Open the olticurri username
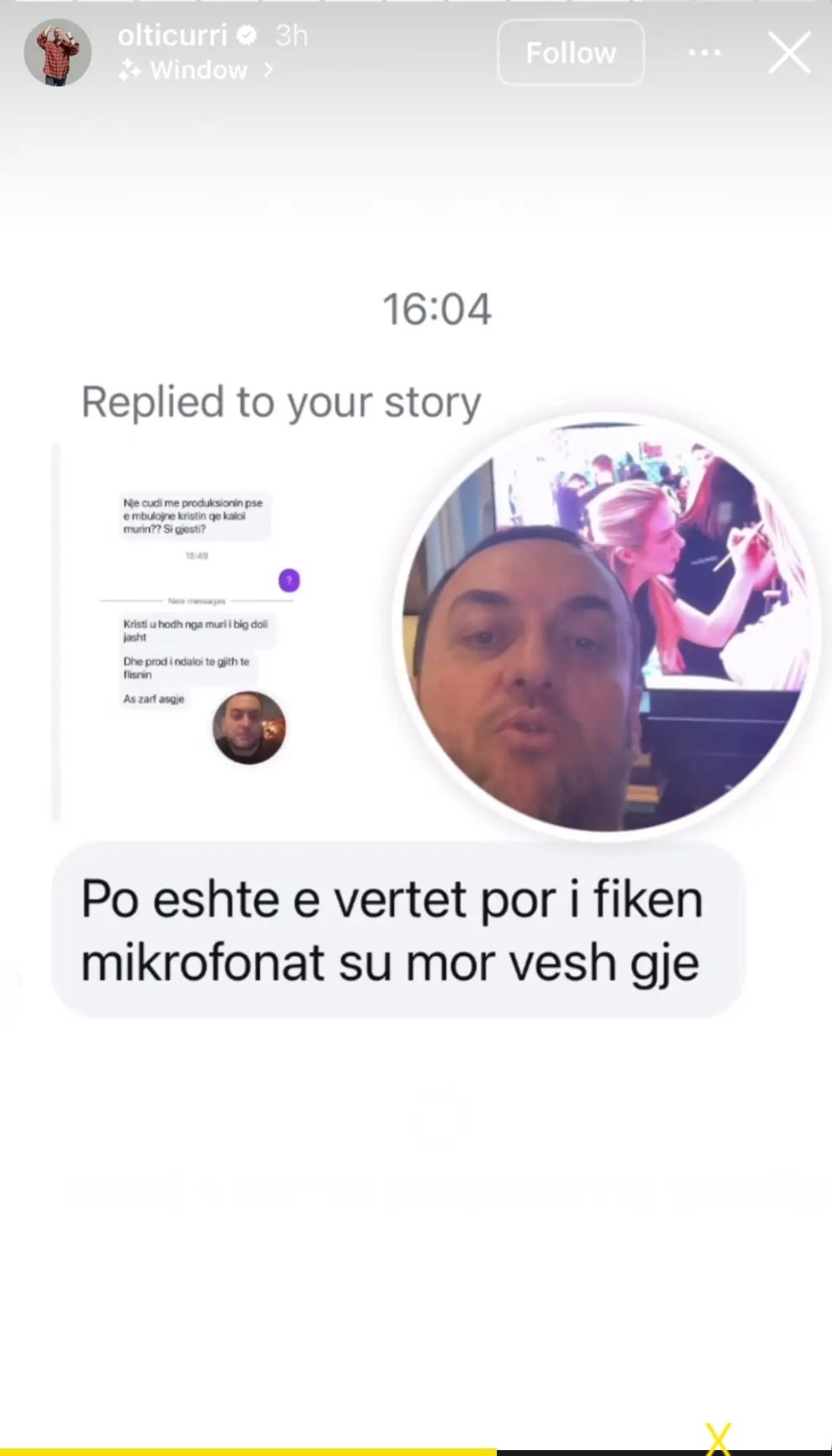The image size is (832, 1456). 173,35
